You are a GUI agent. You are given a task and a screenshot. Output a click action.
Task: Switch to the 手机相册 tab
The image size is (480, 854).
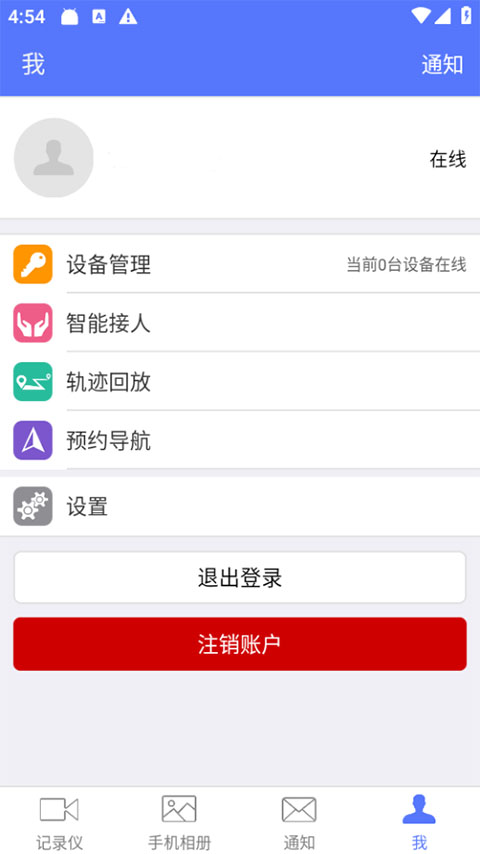pos(179,821)
